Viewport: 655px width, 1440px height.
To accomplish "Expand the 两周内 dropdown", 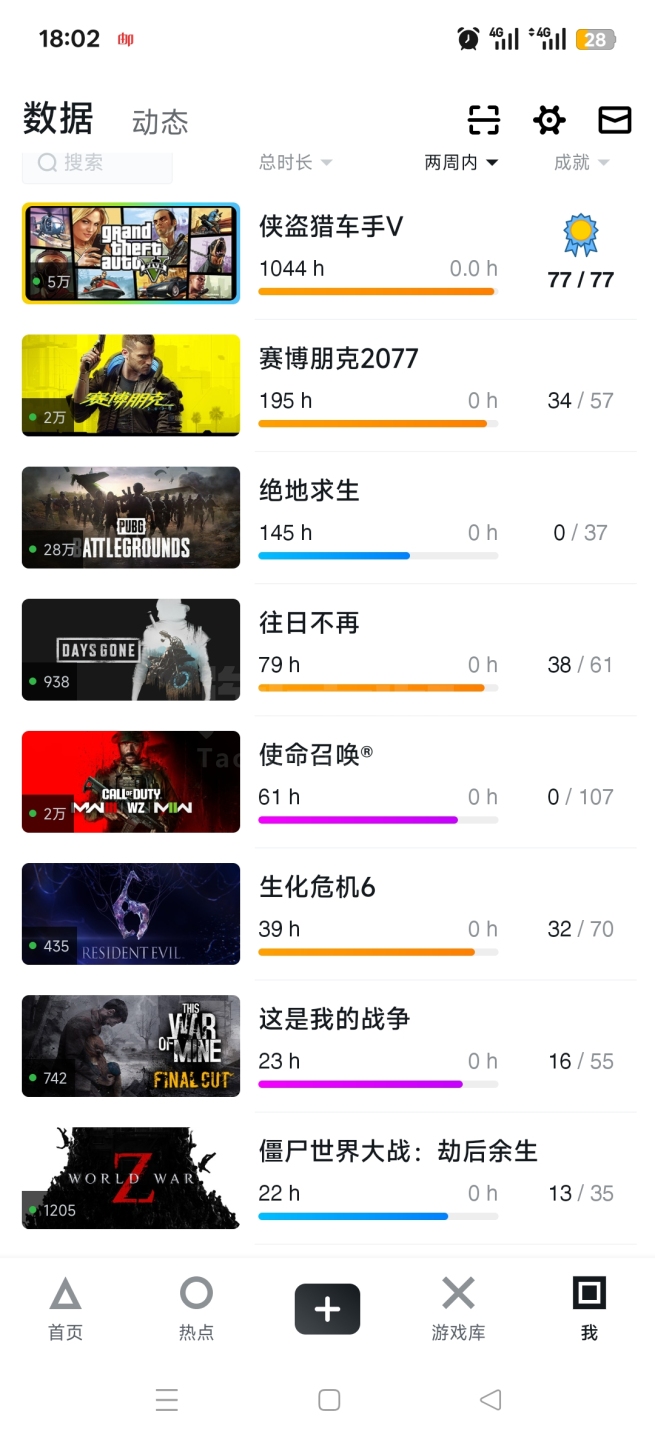I will pyautogui.click(x=461, y=162).
